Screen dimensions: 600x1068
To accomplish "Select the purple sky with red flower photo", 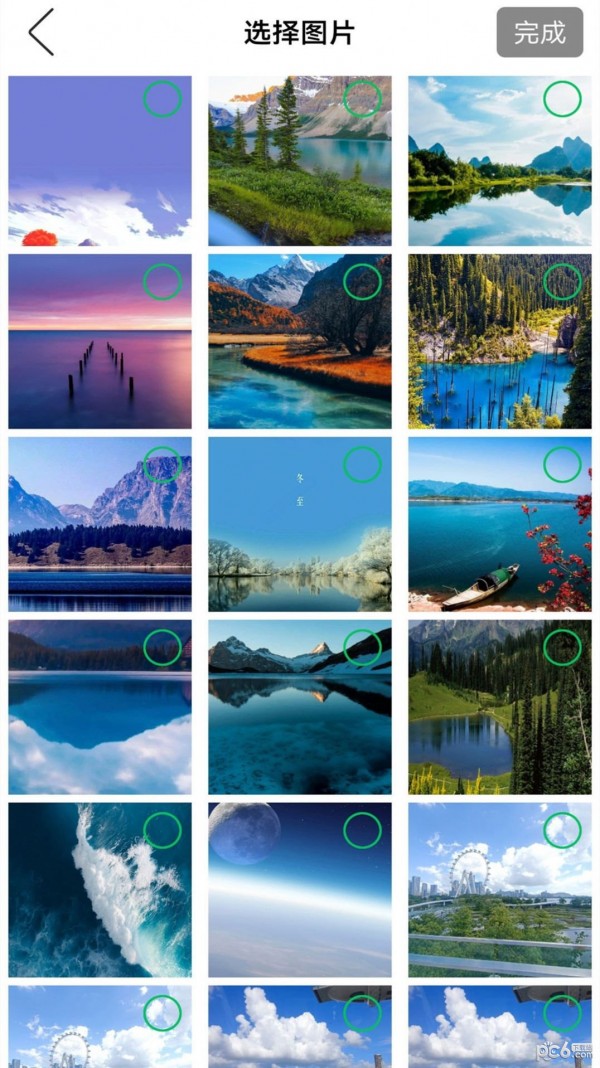I will click(x=162, y=99).
